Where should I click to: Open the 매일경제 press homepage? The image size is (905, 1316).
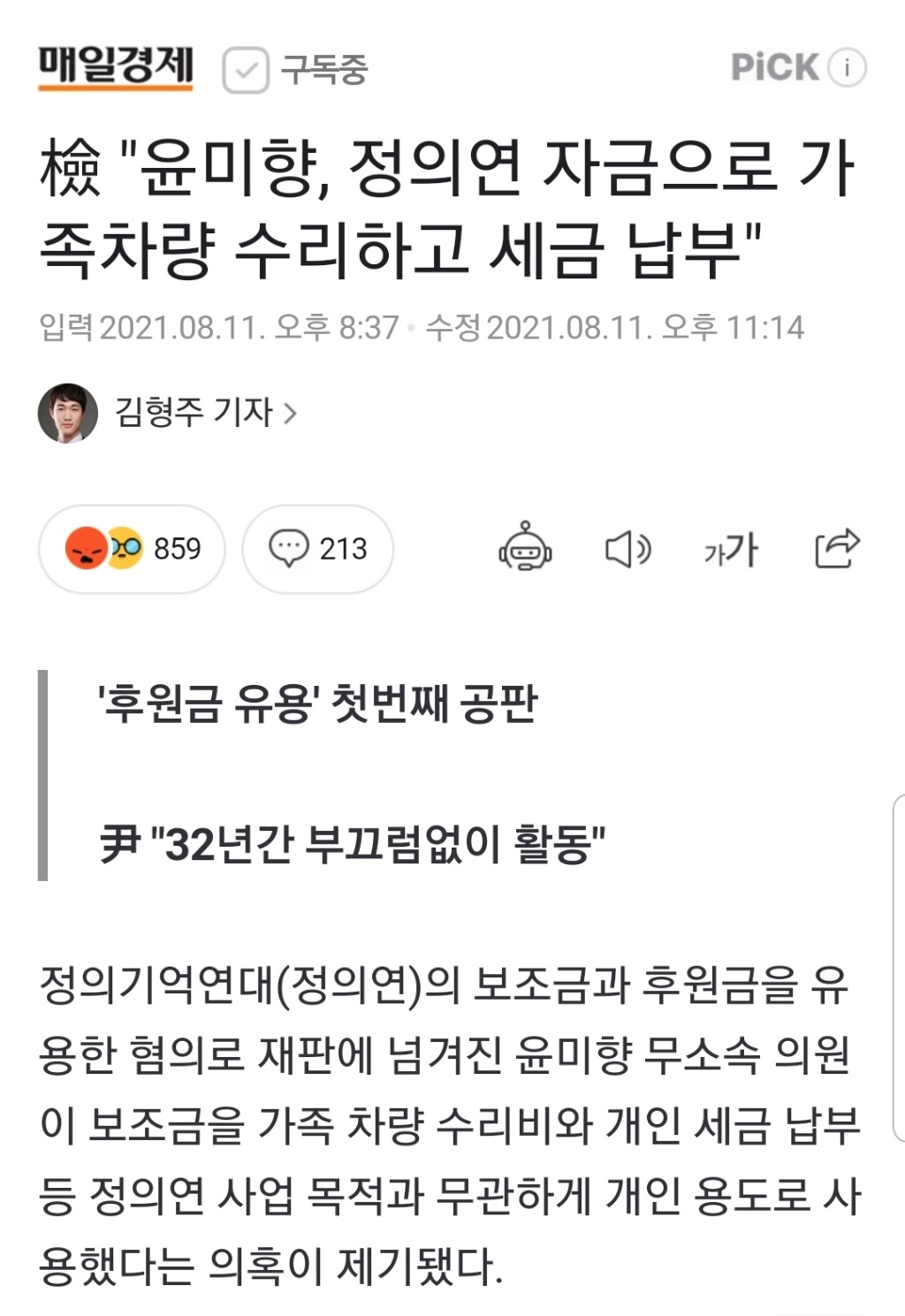[116, 66]
